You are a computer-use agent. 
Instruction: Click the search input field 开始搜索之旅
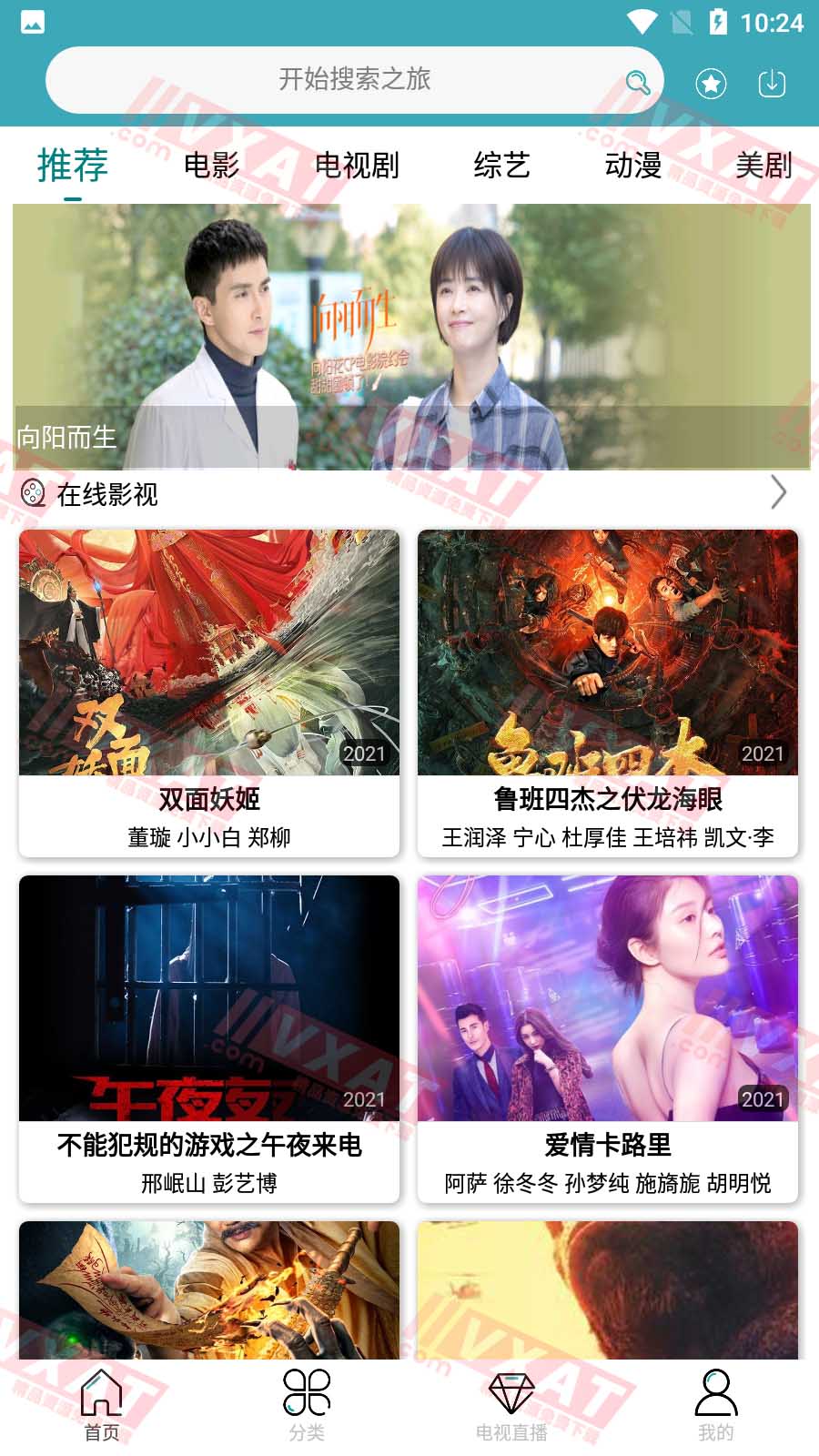355,80
